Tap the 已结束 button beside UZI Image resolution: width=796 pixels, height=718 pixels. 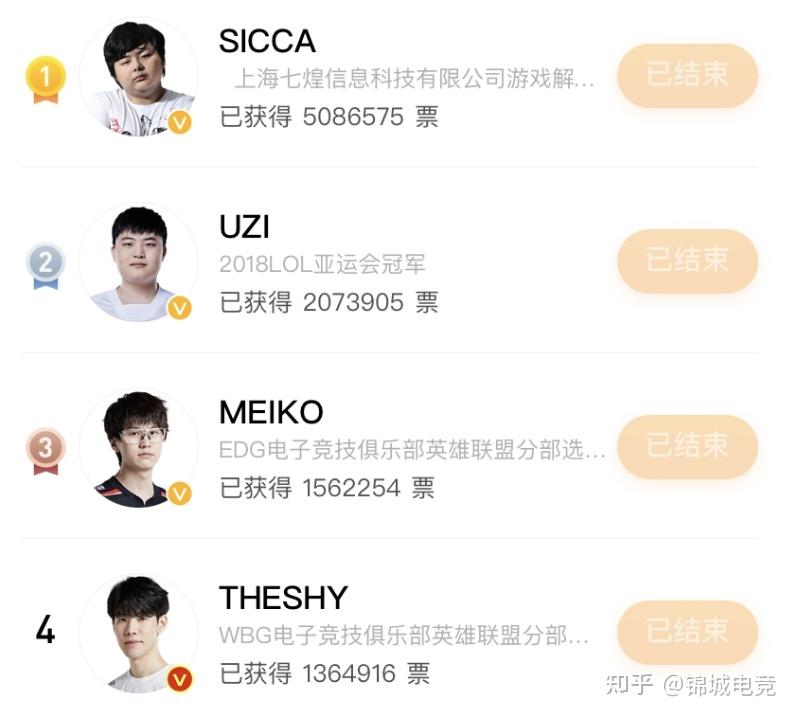[687, 261]
